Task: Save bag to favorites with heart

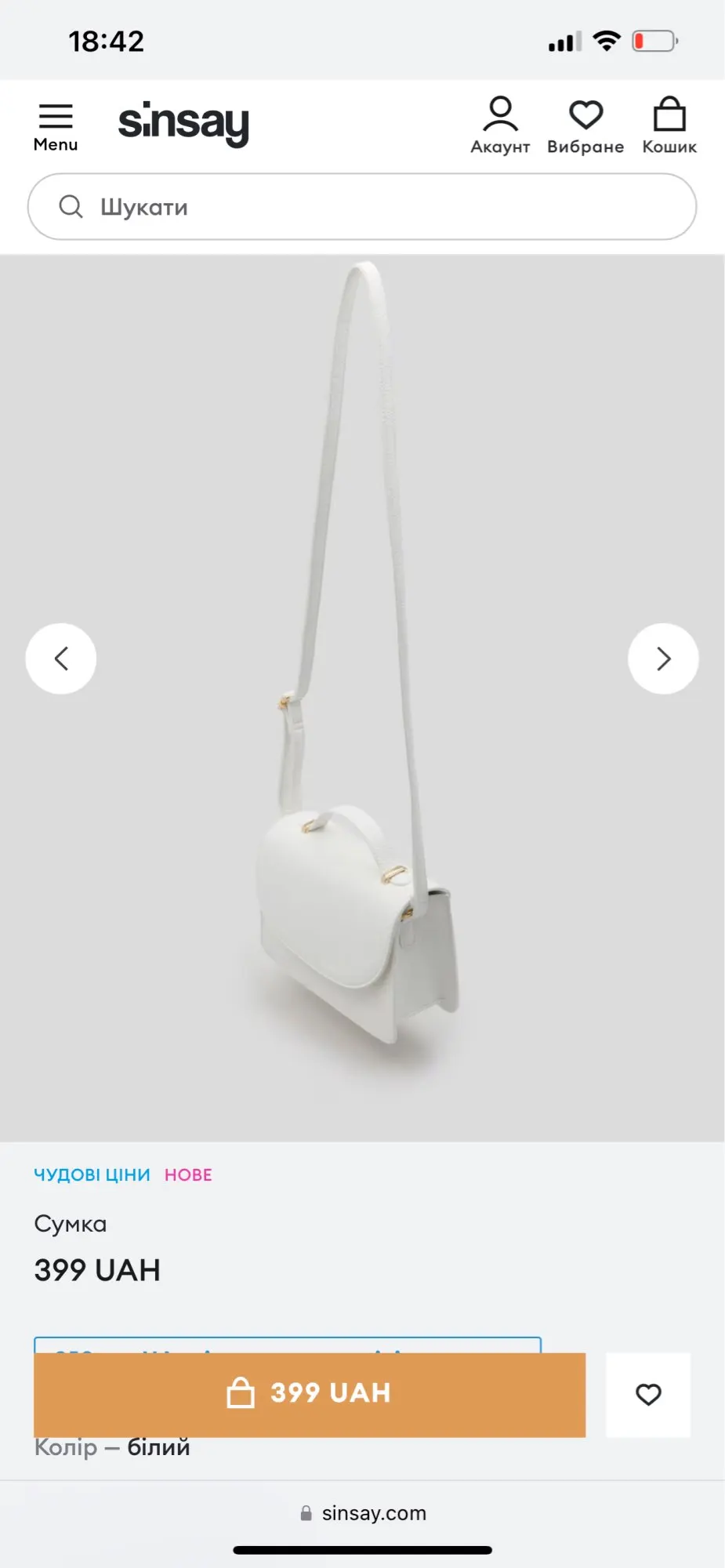Action: (648, 1394)
